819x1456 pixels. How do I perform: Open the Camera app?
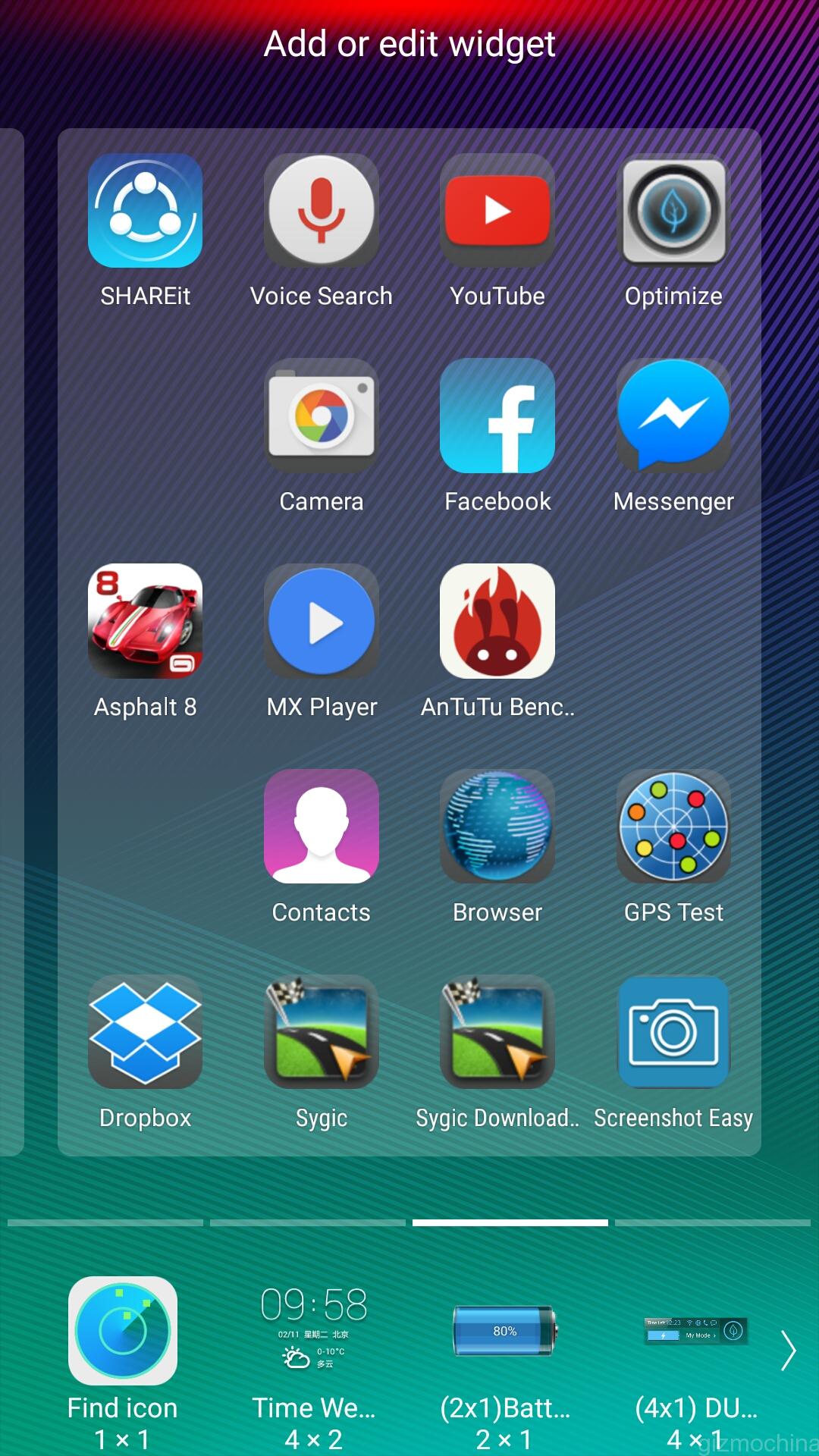321,416
